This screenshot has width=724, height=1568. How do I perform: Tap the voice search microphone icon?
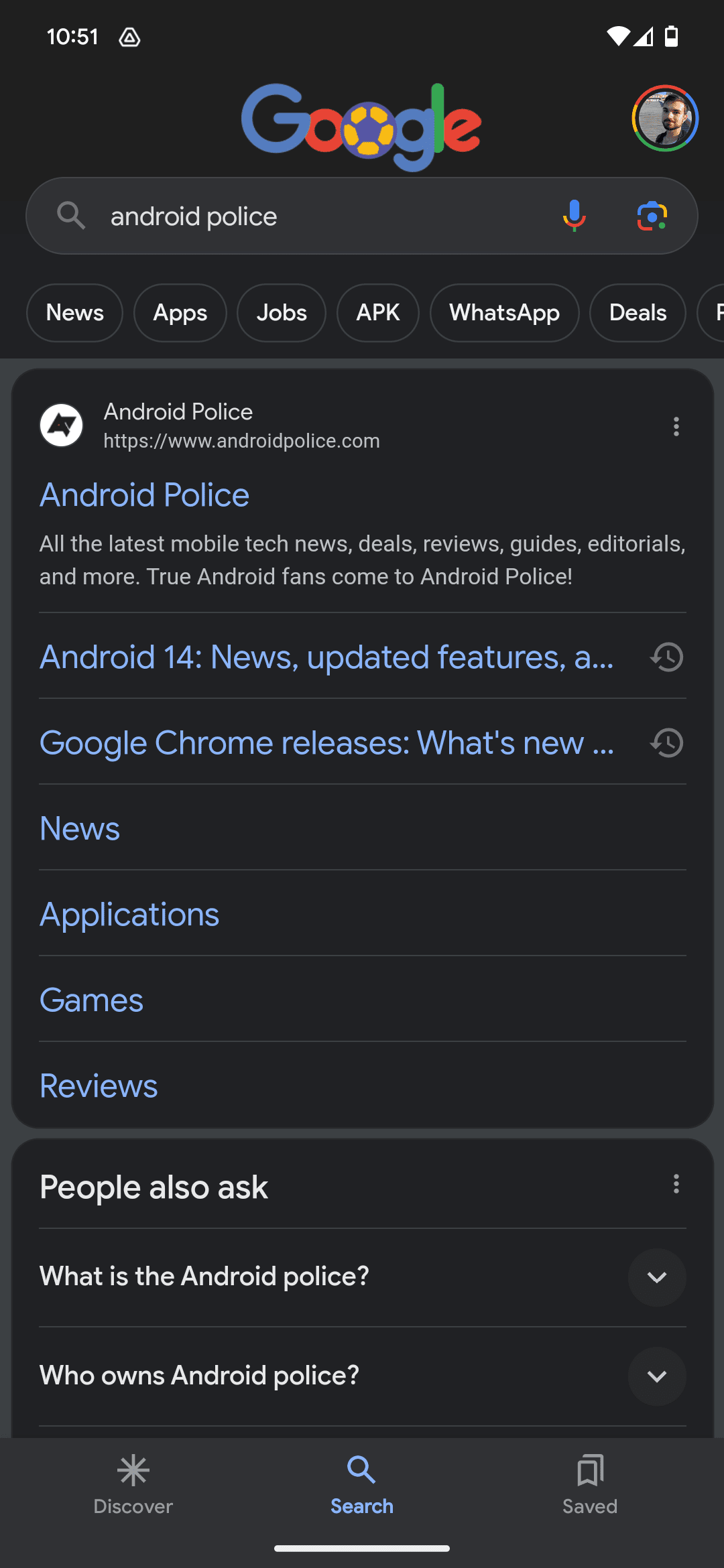575,216
